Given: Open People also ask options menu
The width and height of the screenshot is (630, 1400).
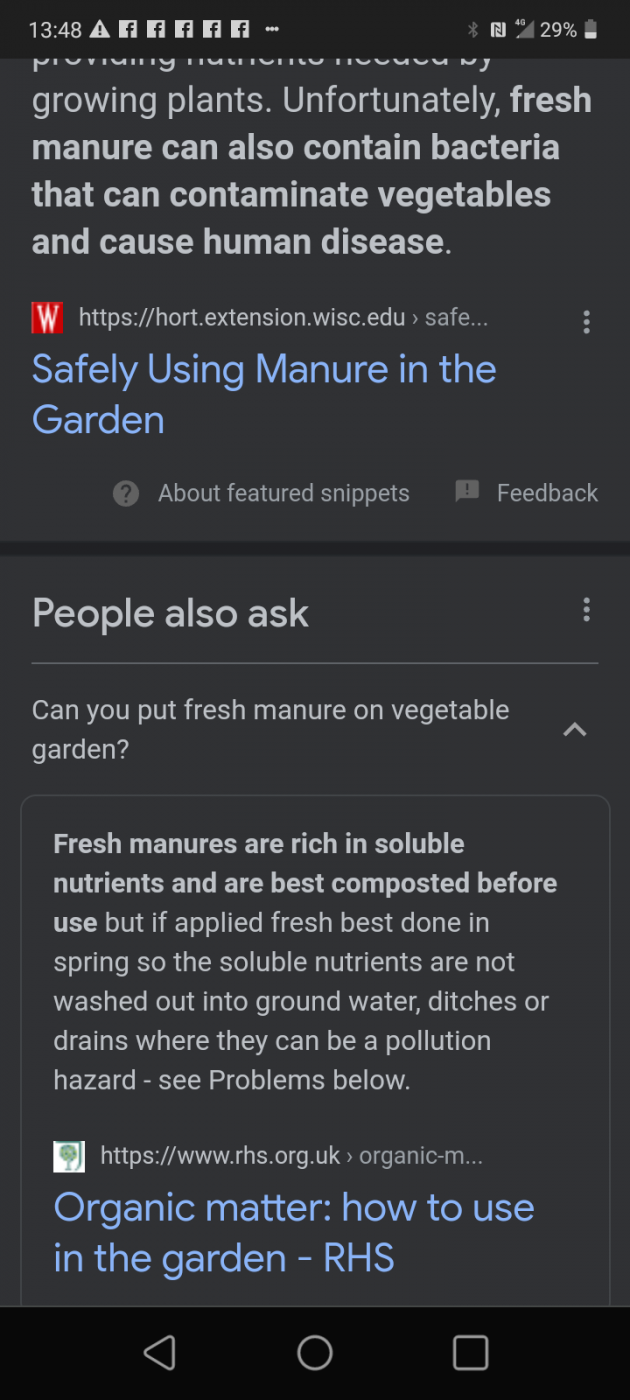Looking at the screenshot, I should tap(586, 610).
